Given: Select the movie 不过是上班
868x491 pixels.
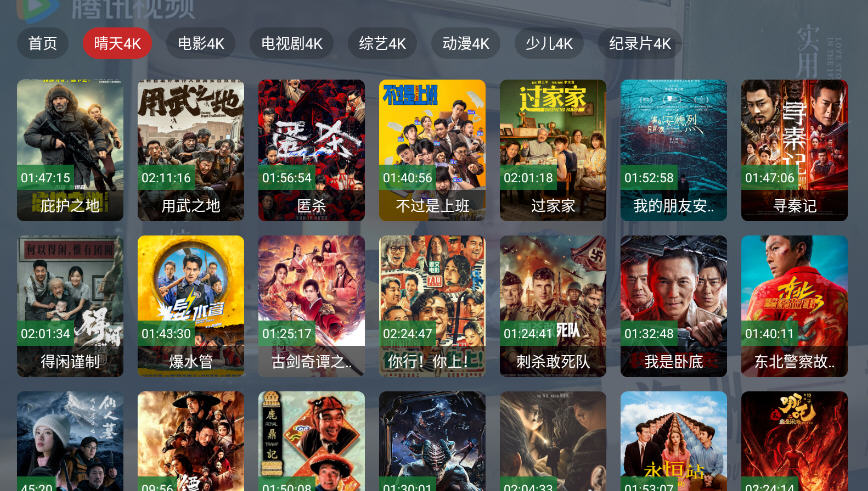Looking at the screenshot, I should click(432, 150).
